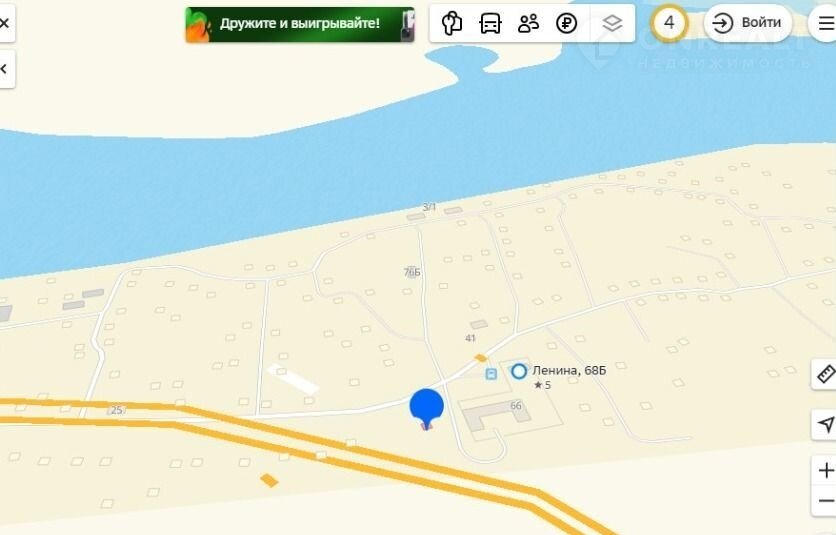Image resolution: width=836 pixels, height=535 pixels.
Task: Zoom out with the minus button
Action: coord(825,501)
